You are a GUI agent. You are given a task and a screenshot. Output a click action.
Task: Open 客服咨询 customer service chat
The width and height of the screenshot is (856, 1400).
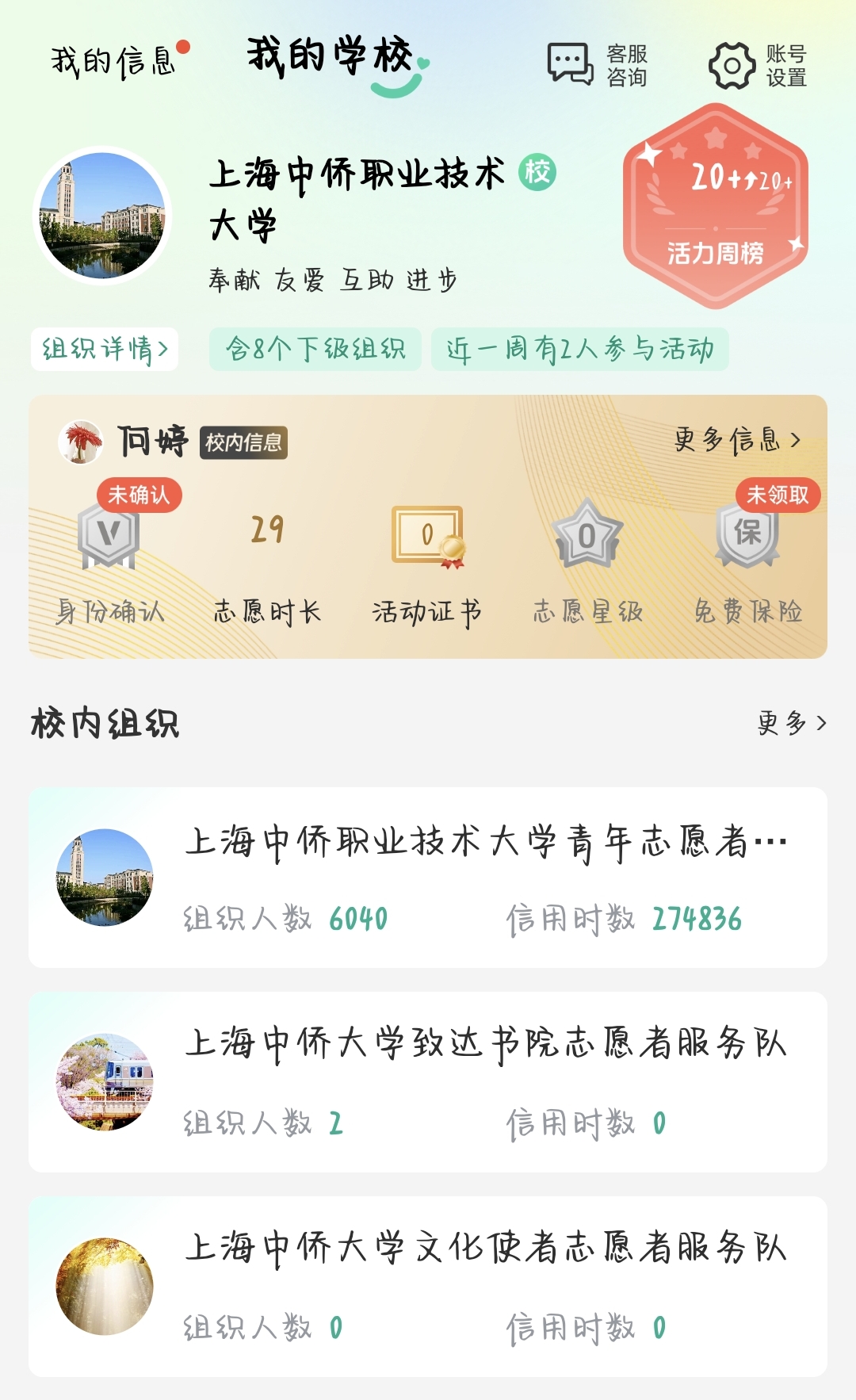point(598,65)
